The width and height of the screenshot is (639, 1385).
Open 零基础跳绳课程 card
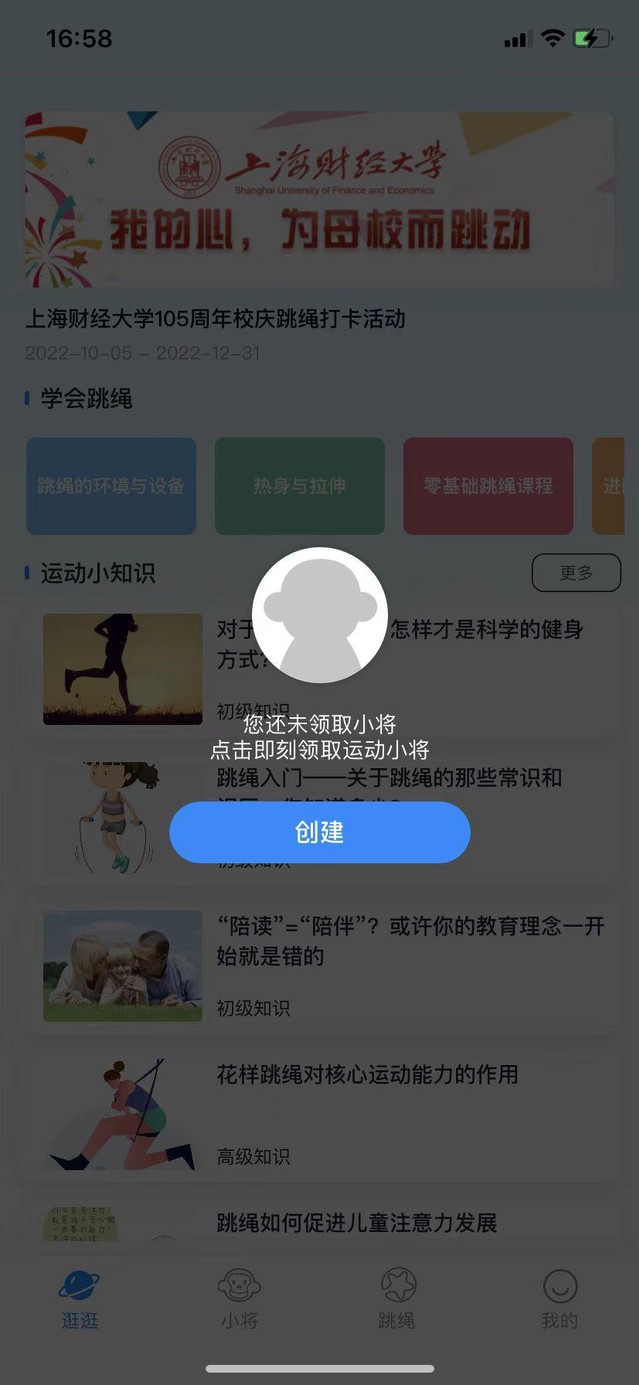[x=488, y=486]
